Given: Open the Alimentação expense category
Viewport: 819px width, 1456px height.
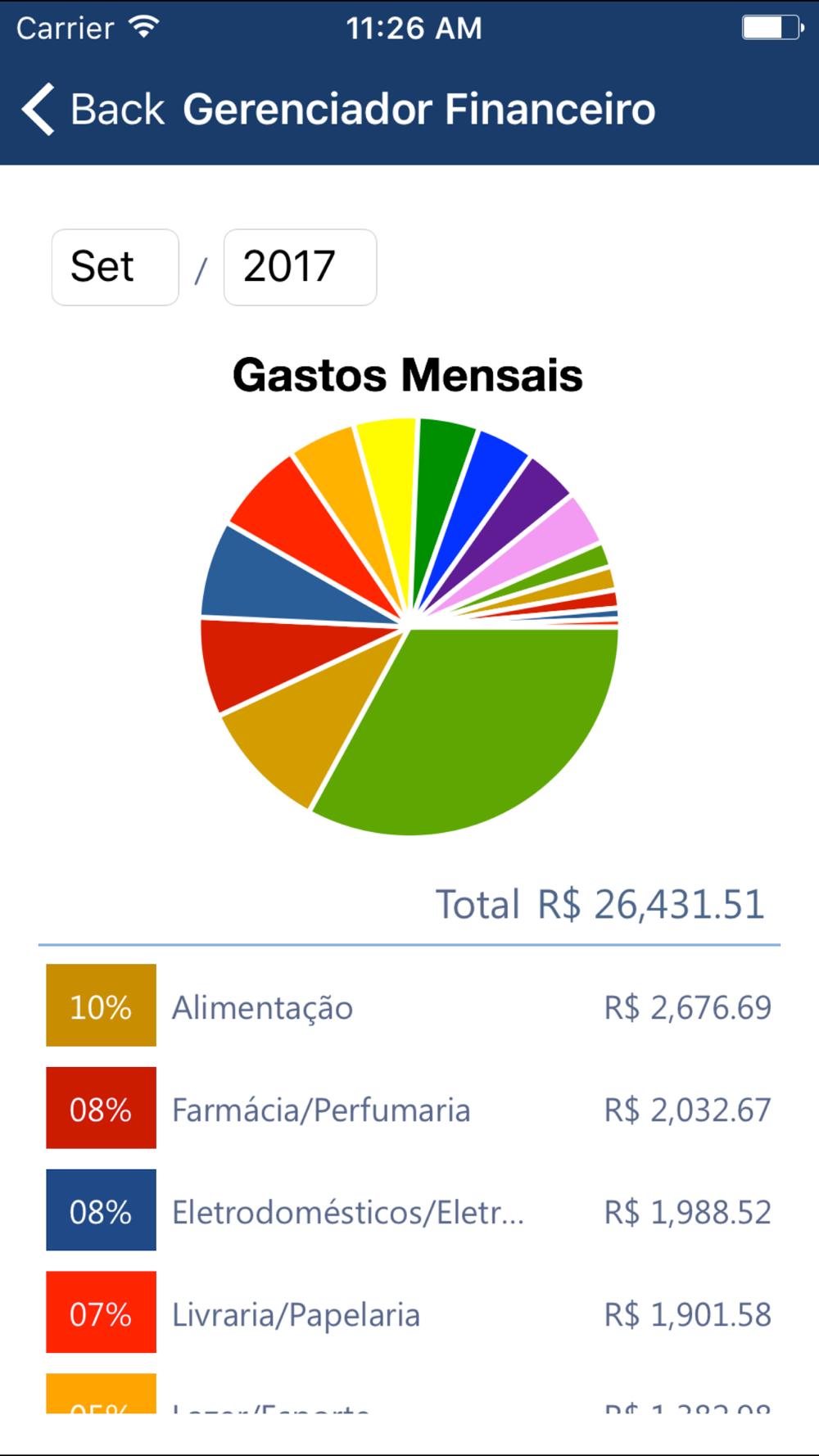Looking at the screenshot, I should tap(408, 1006).
